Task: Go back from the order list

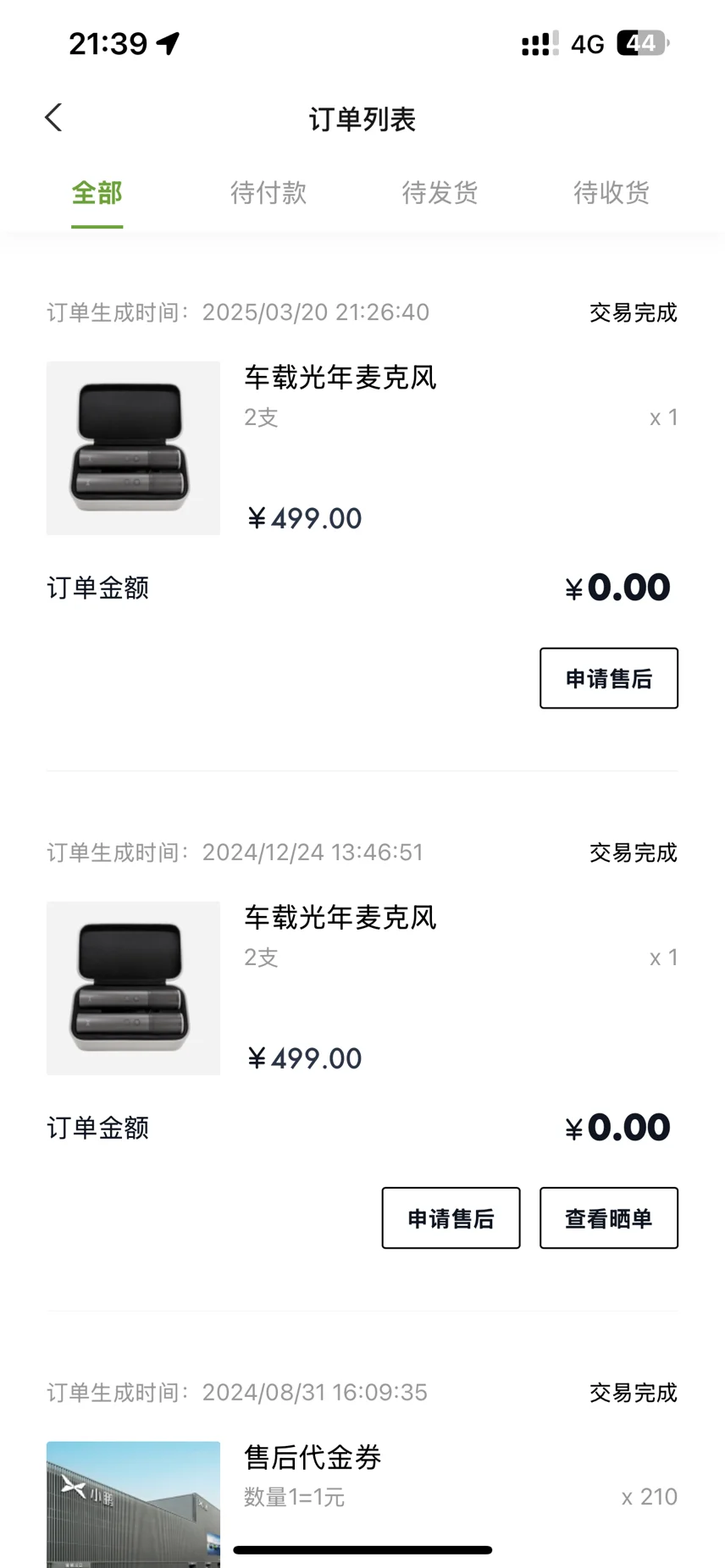Action: coord(53,118)
